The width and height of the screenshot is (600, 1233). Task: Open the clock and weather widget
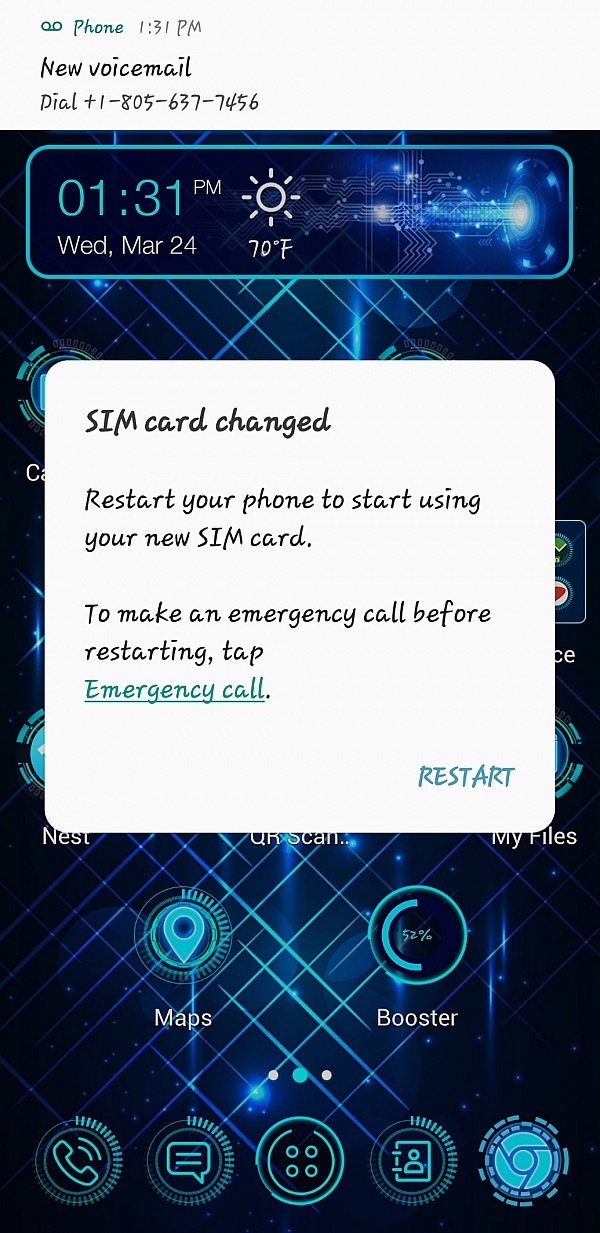[x=299, y=211]
